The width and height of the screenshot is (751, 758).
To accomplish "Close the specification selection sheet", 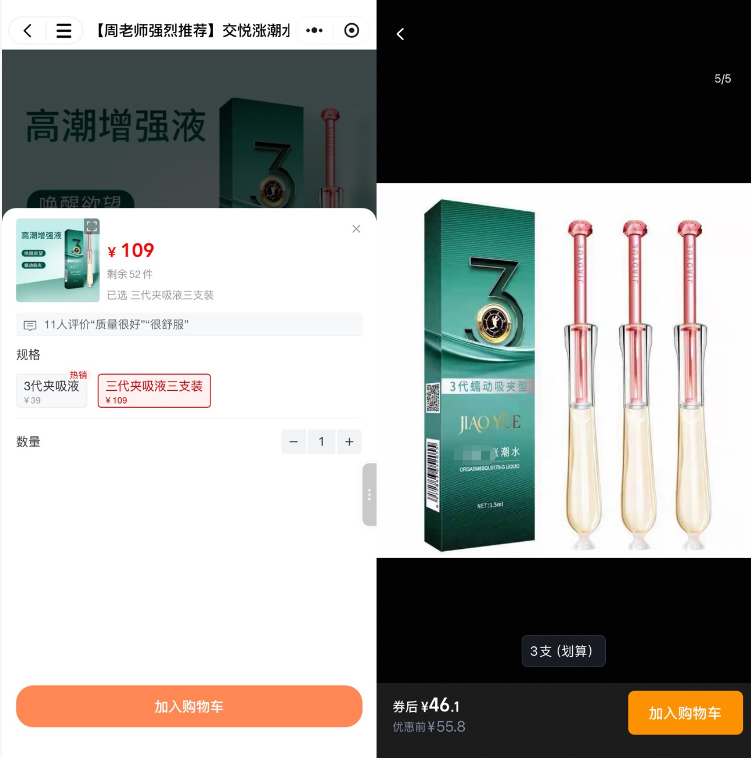I will point(356,229).
